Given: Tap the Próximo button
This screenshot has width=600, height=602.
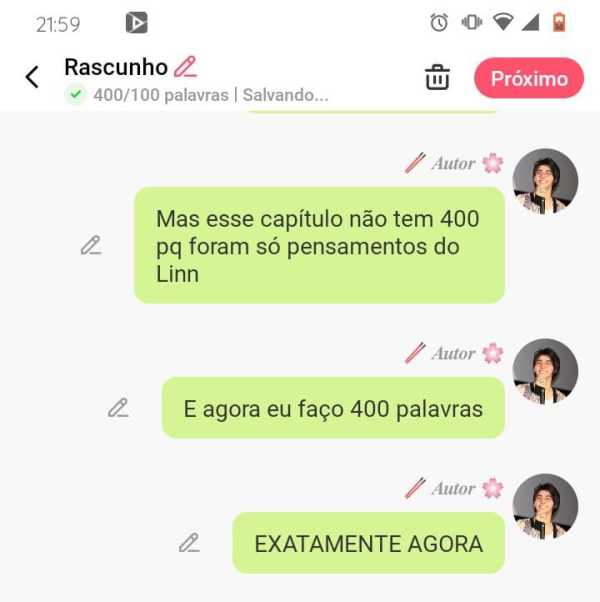Looking at the screenshot, I should (528, 78).
